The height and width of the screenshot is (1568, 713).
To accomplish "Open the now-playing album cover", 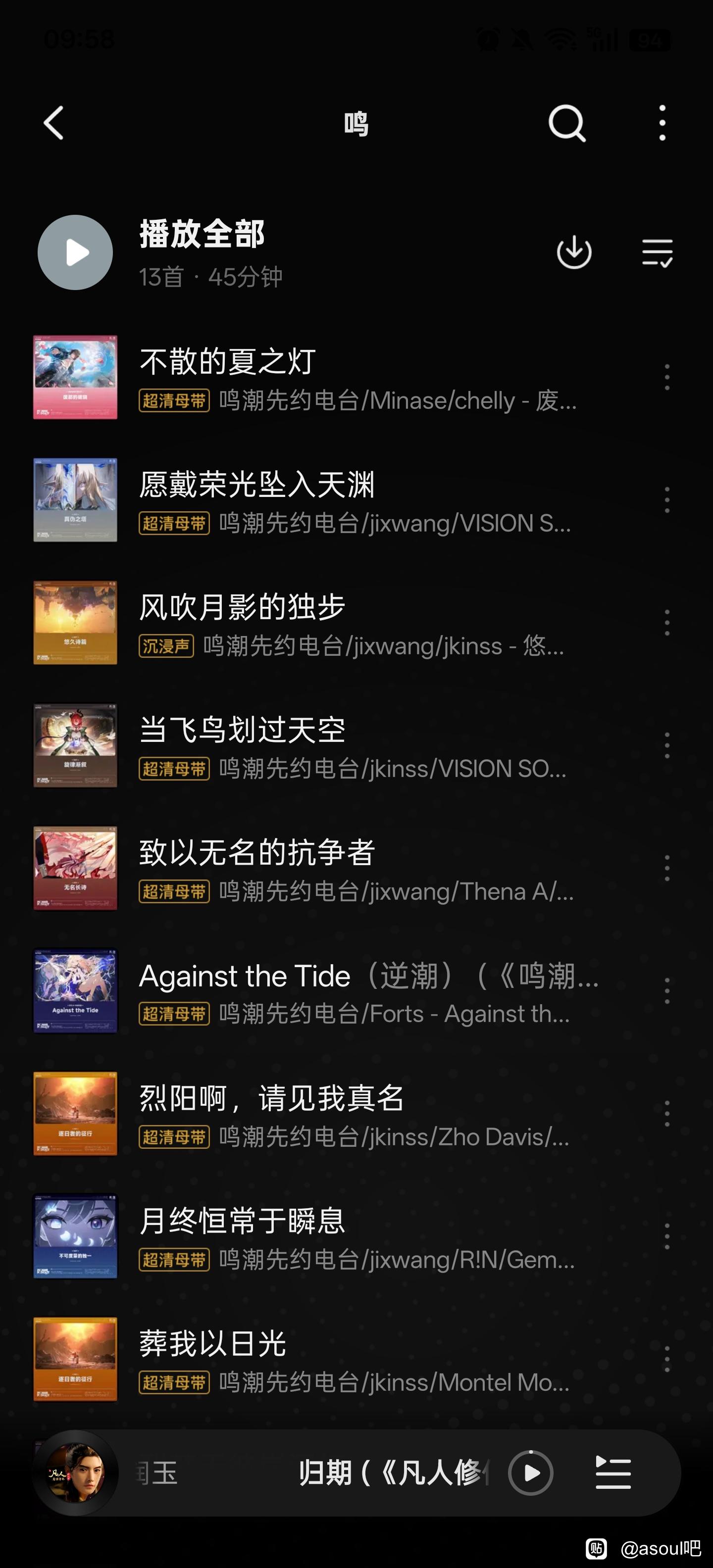I will [75, 1473].
